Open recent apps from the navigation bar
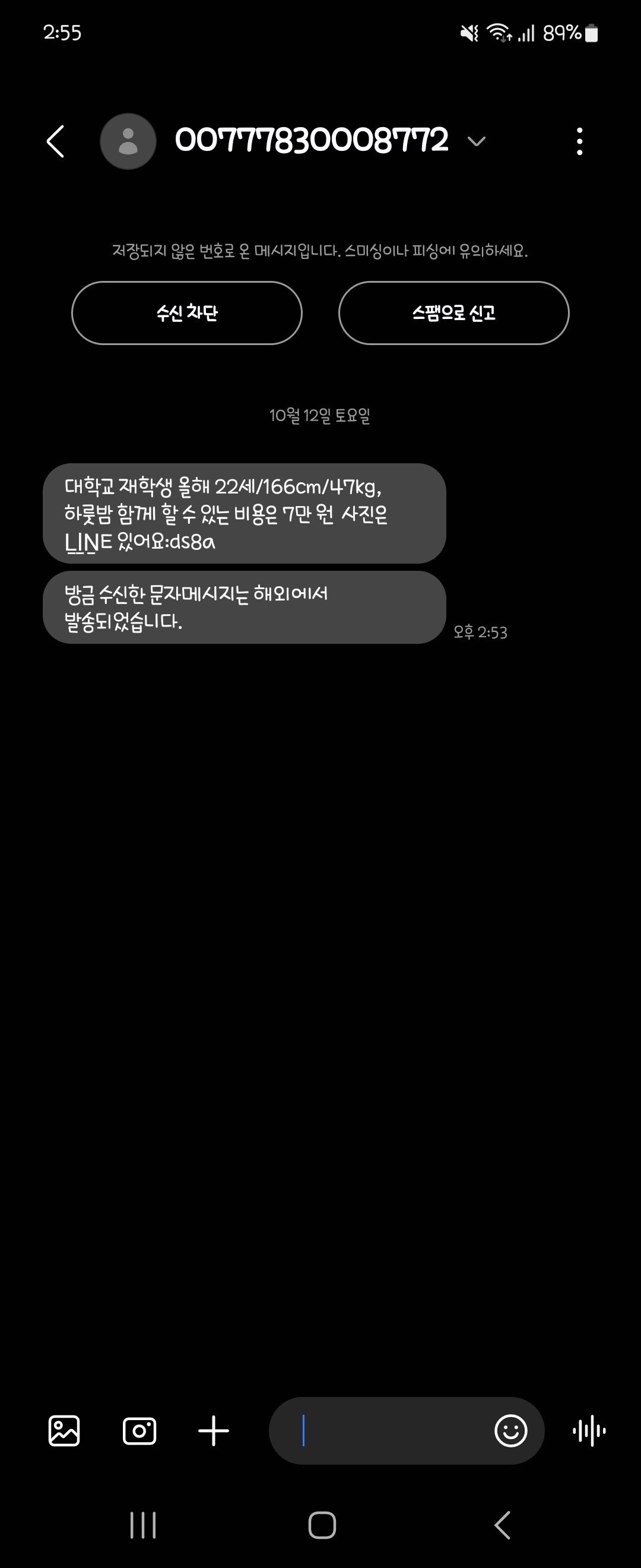The width and height of the screenshot is (641, 1568). coord(143,1525)
